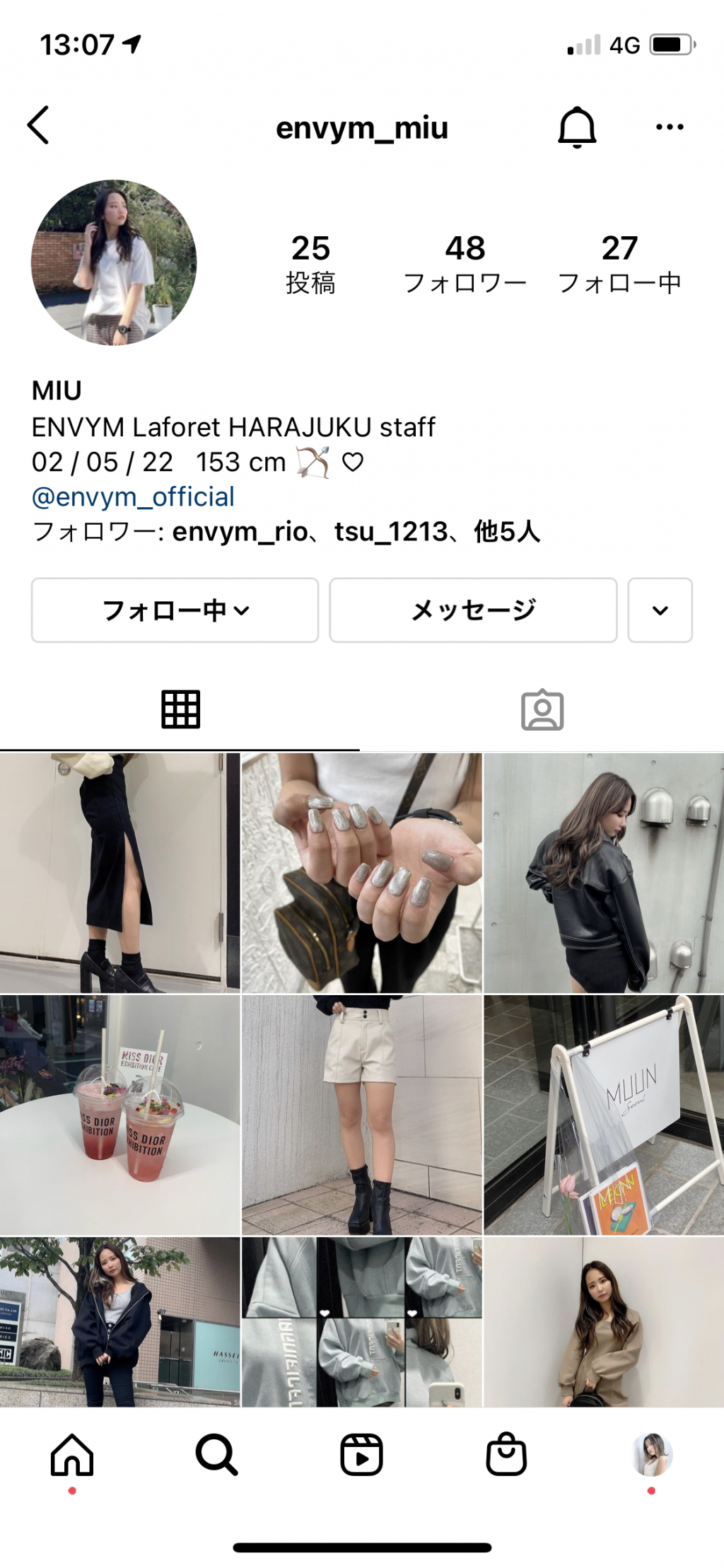
Task: Expand suggested accounts with the chevron button
Action: click(x=660, y=610)
